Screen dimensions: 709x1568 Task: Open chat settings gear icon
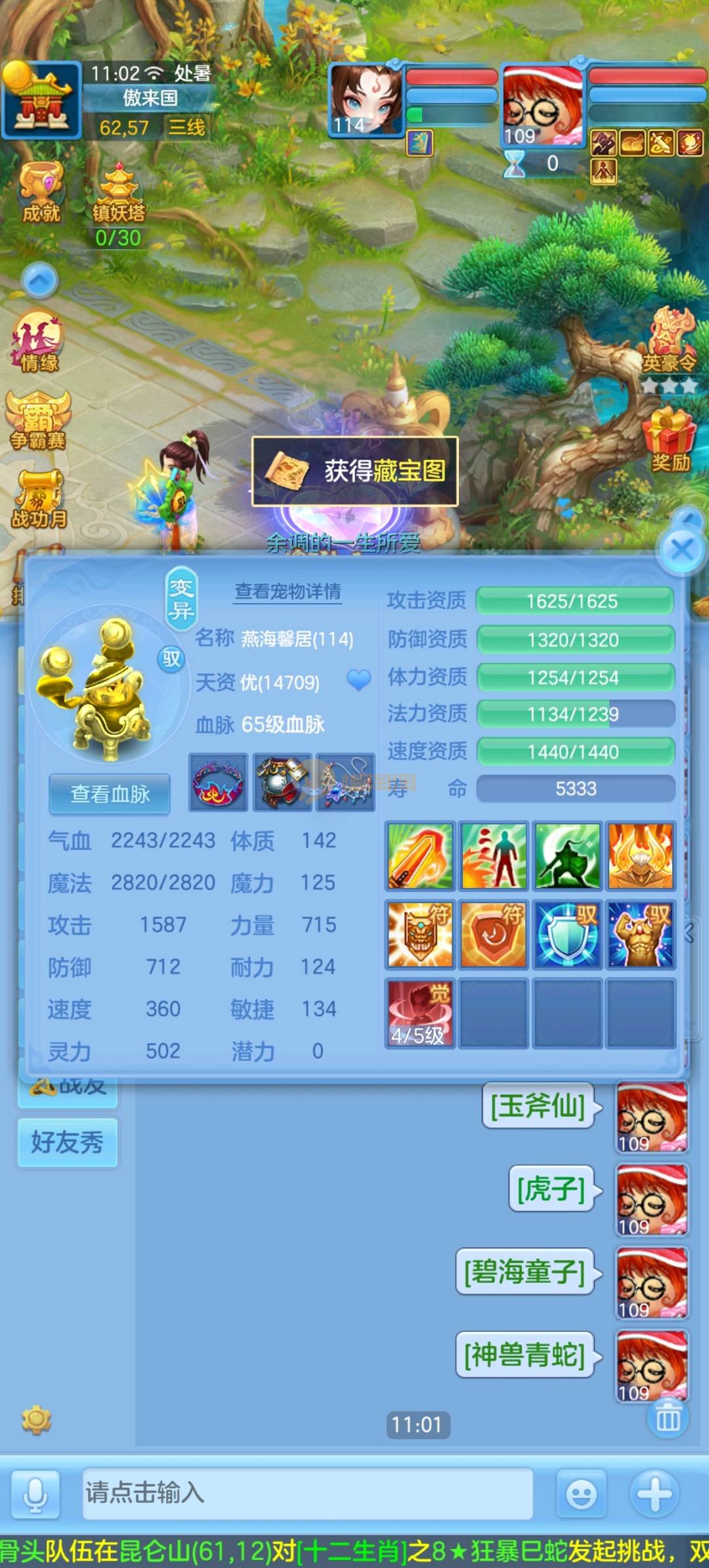pyautogui.click(x=36, y=1420)
